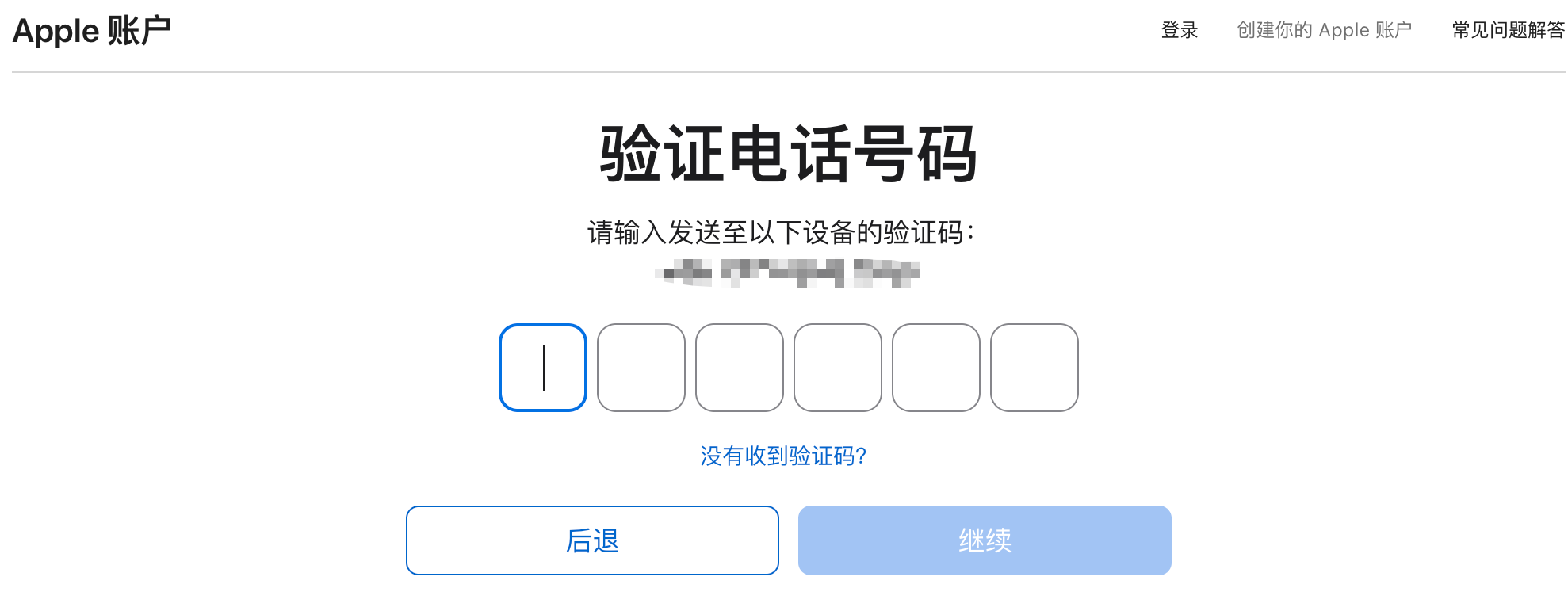Select the second verification code box

(x=641, y=368)
